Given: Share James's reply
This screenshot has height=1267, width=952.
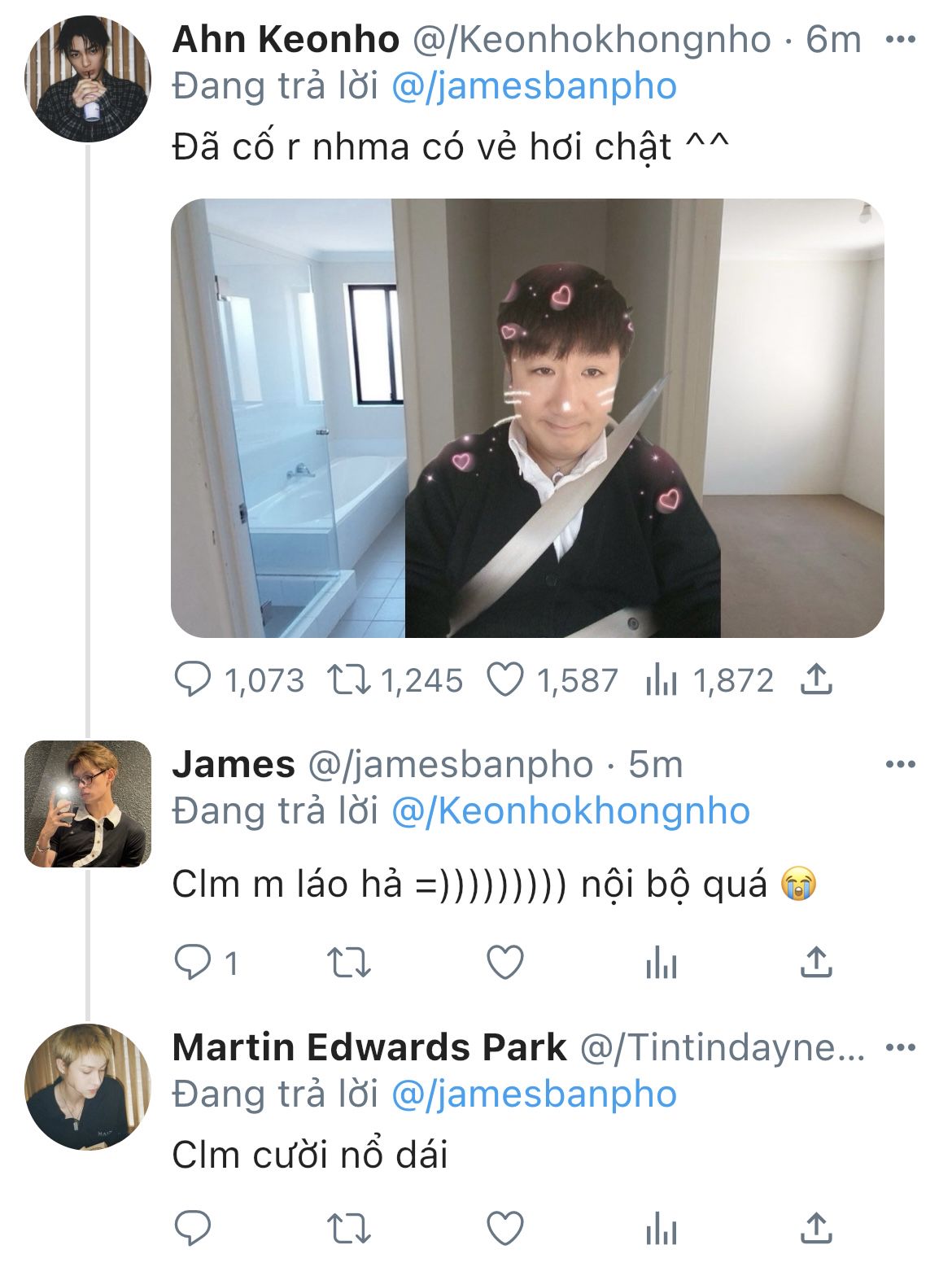Looking at the screenshot, I should (x=816, y=963).
